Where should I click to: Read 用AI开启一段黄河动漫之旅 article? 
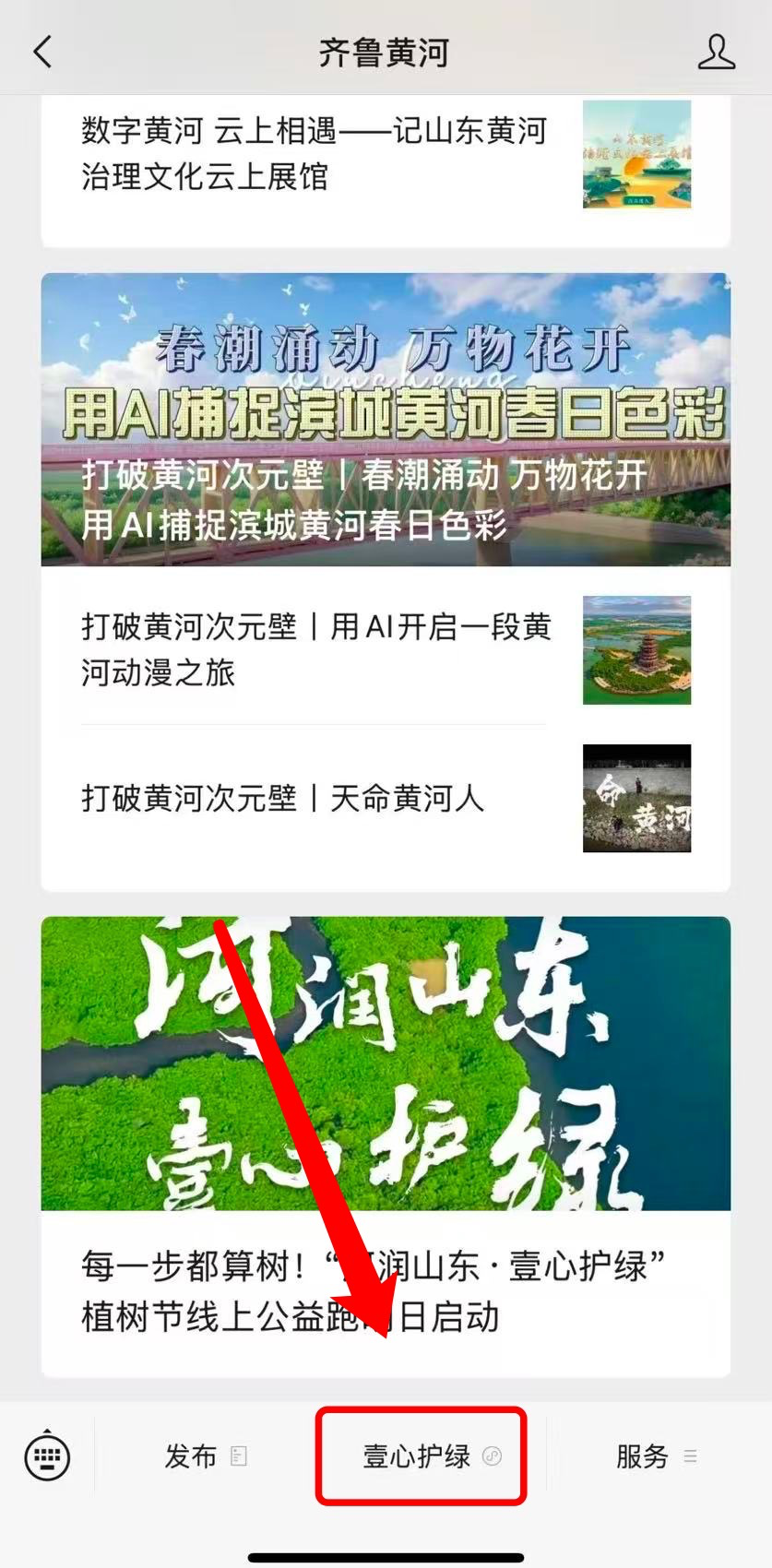coord(315,649)
